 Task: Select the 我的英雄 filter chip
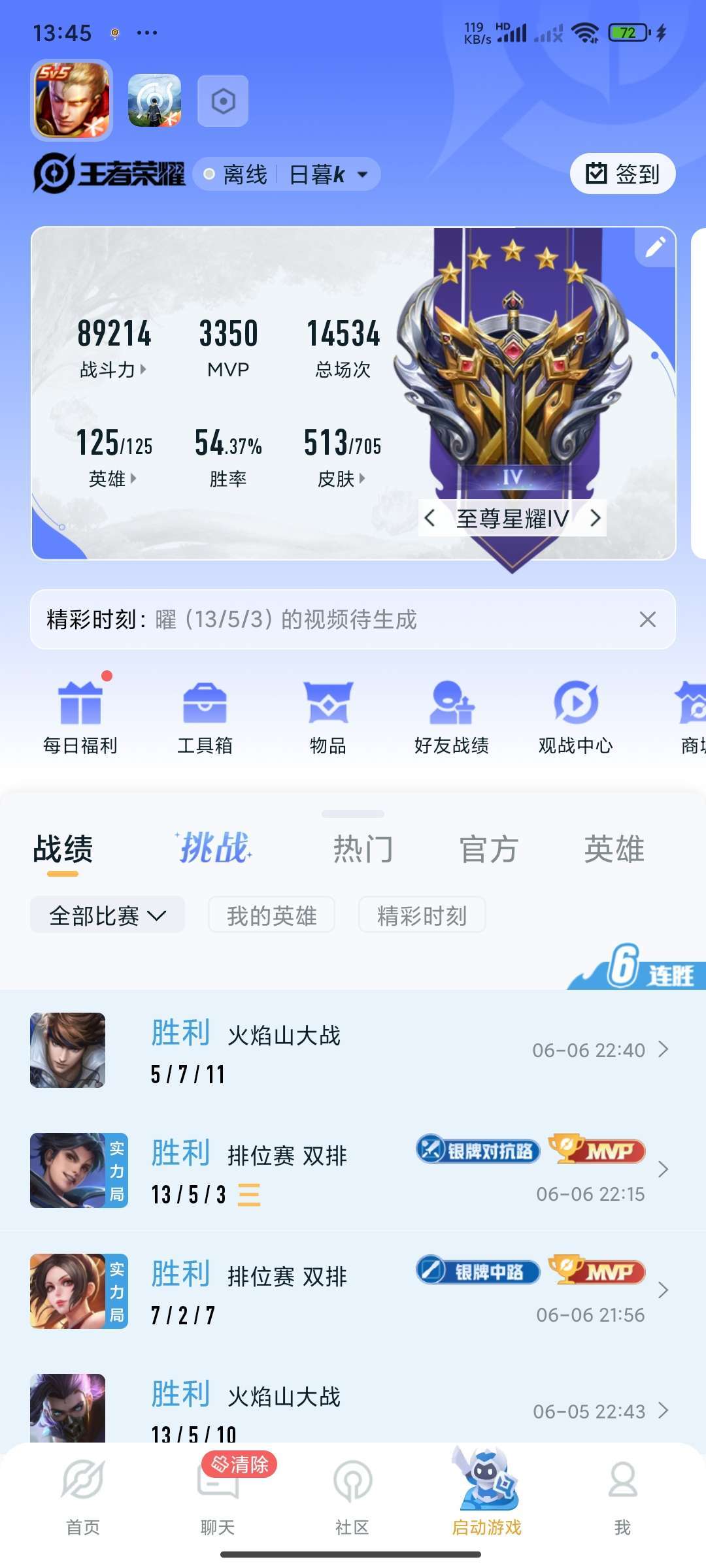pos(272,915)
